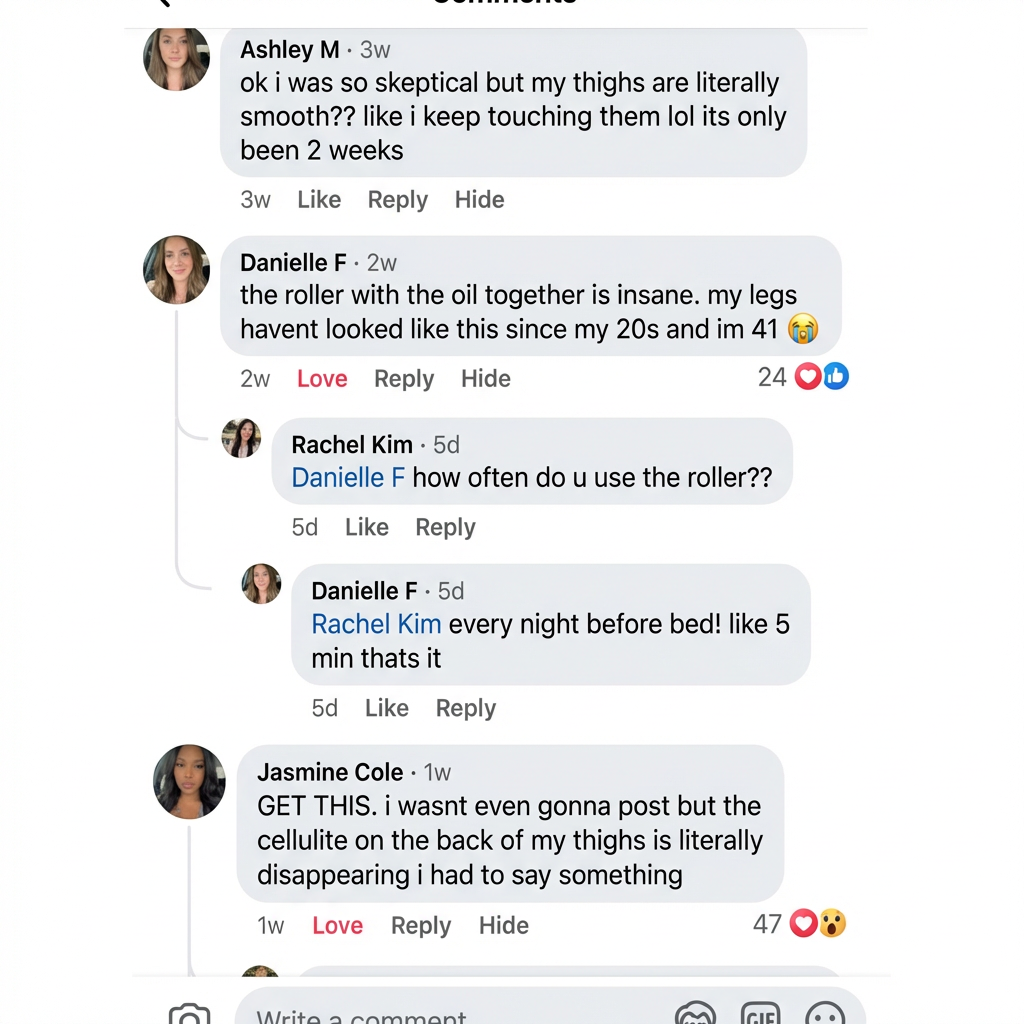Focus the Write a comment field

coord(450,1012)
